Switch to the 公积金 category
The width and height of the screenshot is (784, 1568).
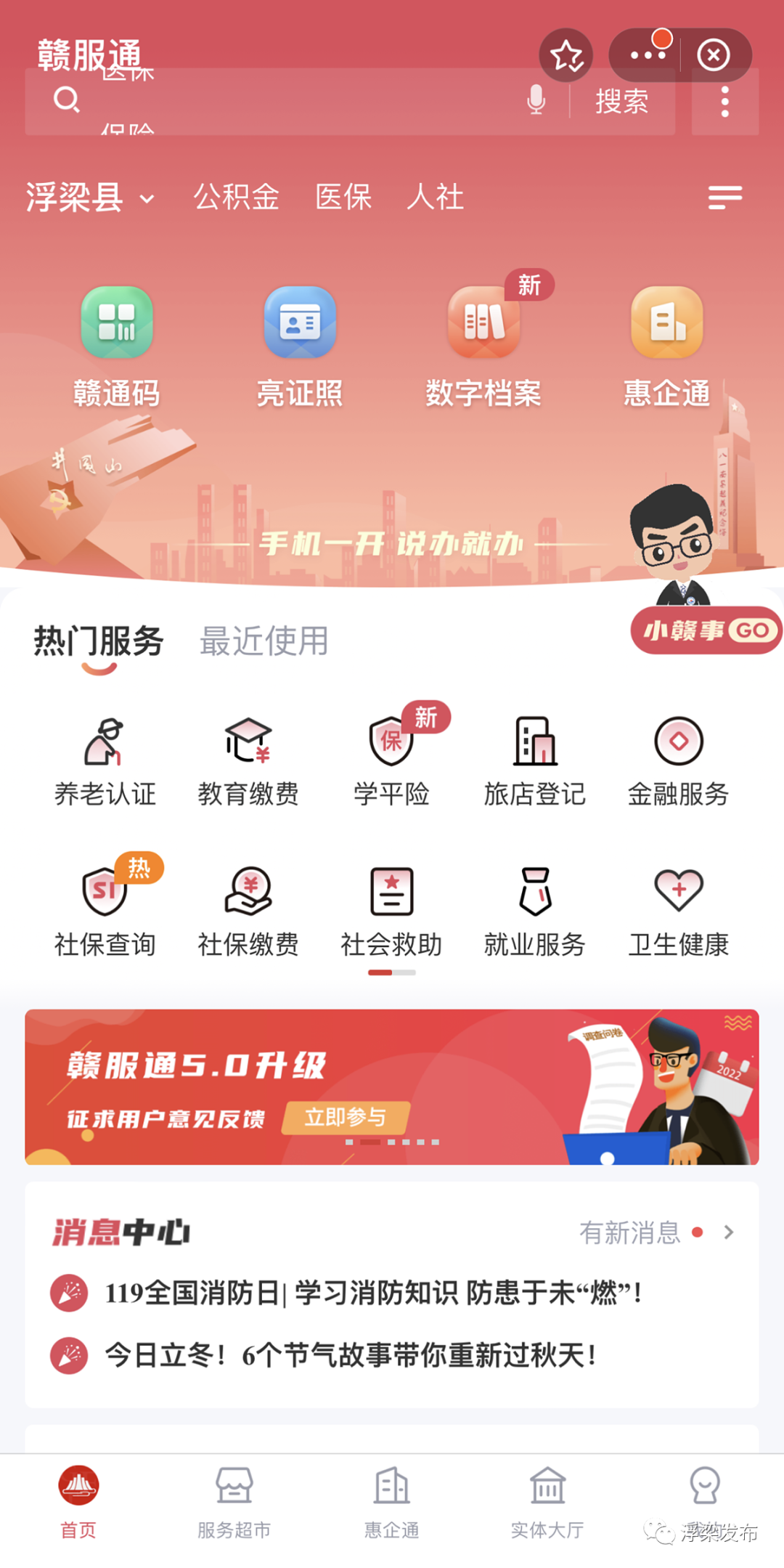tap(236, 198)
